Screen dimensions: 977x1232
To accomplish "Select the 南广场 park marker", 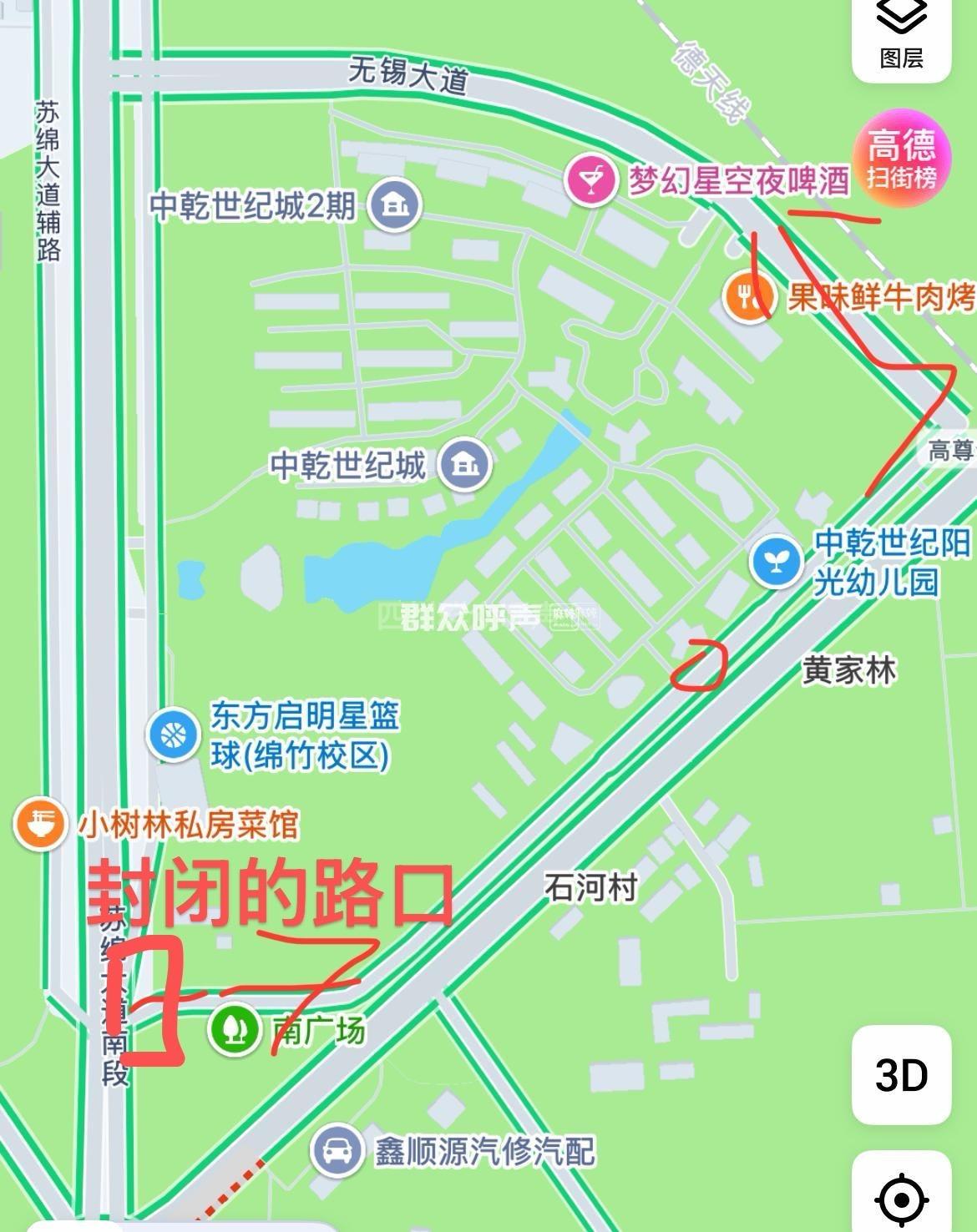I will coord(235,1030).
